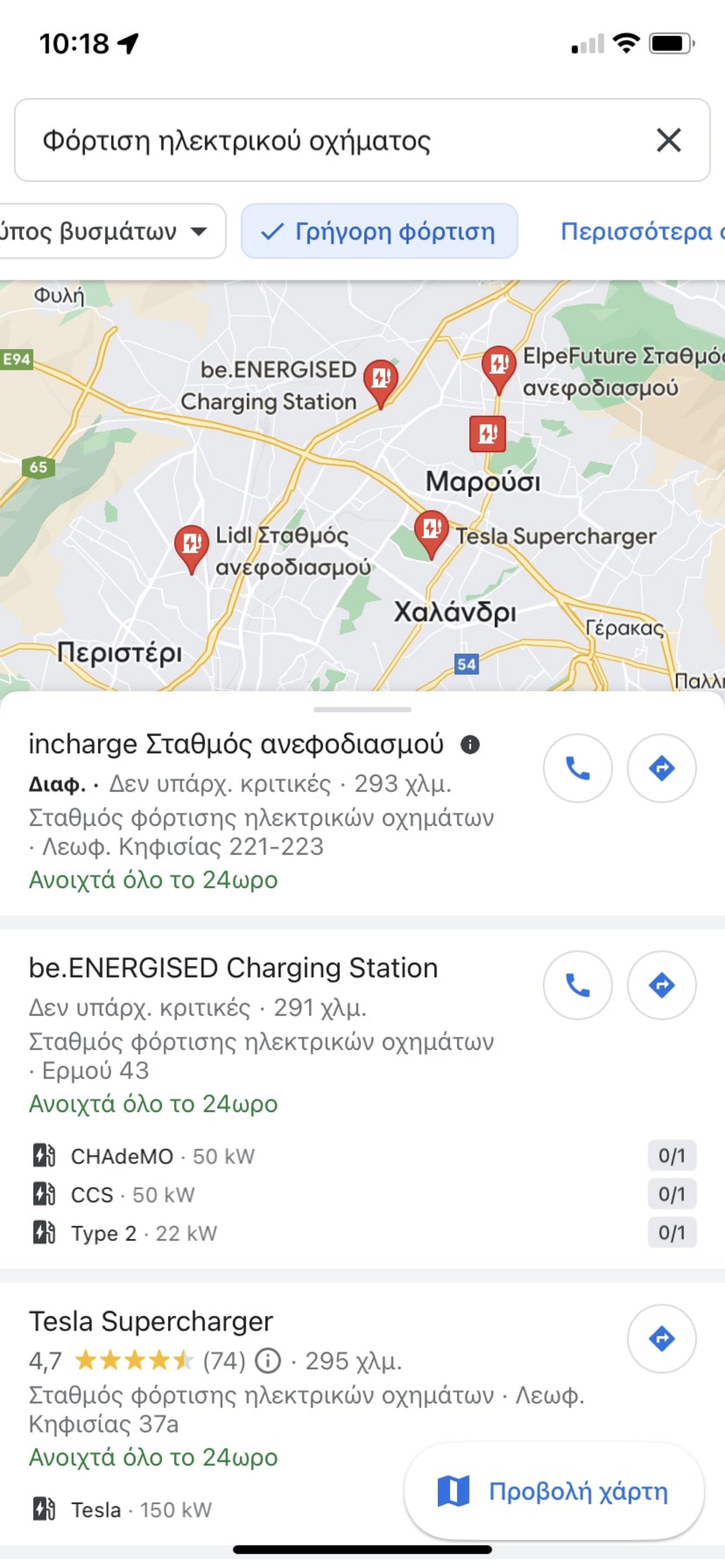
Task: Toggle the Γρήγορη φόρτιση filter chip
Action: tap(379, 231)
